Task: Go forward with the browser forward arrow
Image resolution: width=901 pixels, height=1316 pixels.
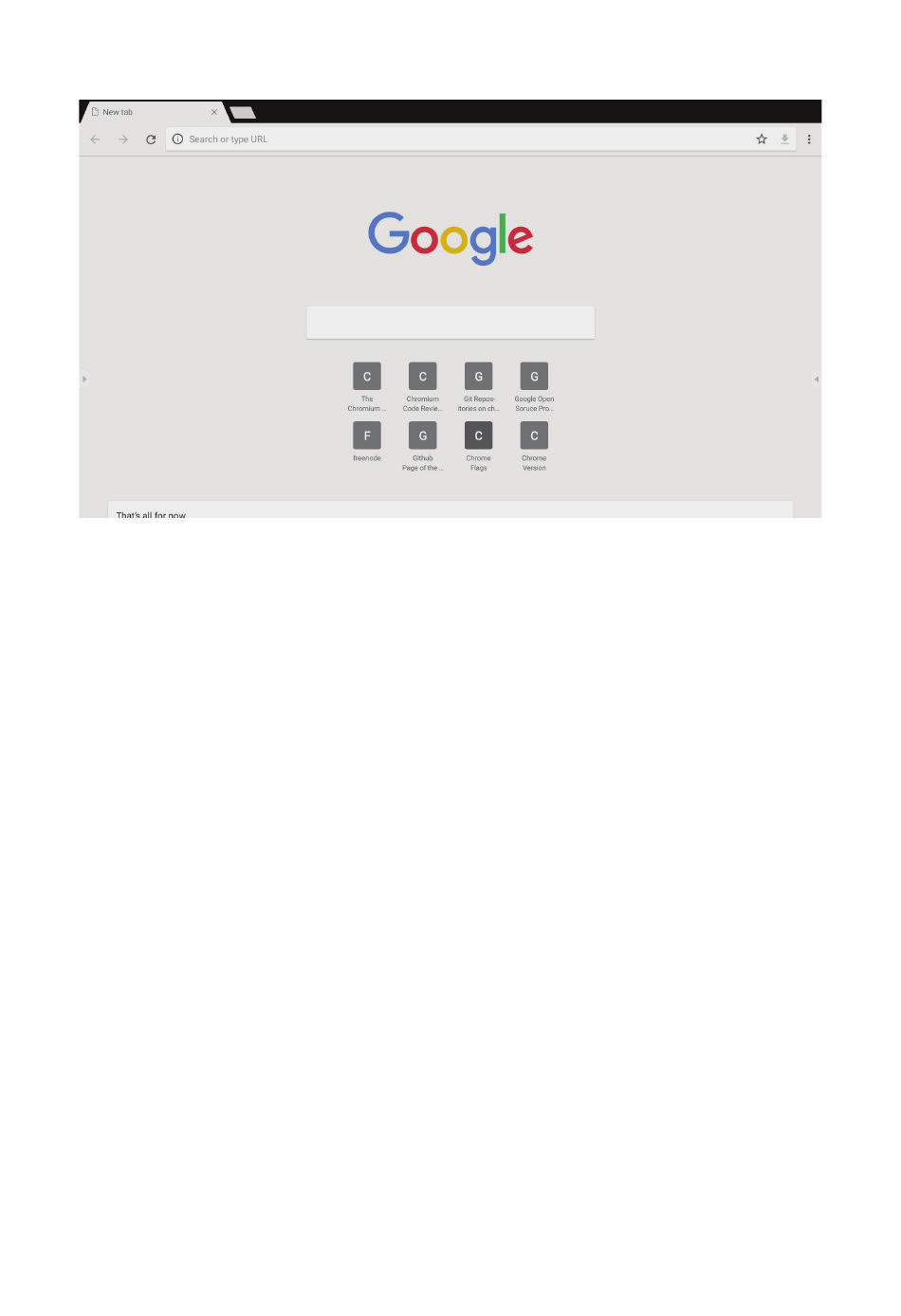Action: [x=123, y=139]
